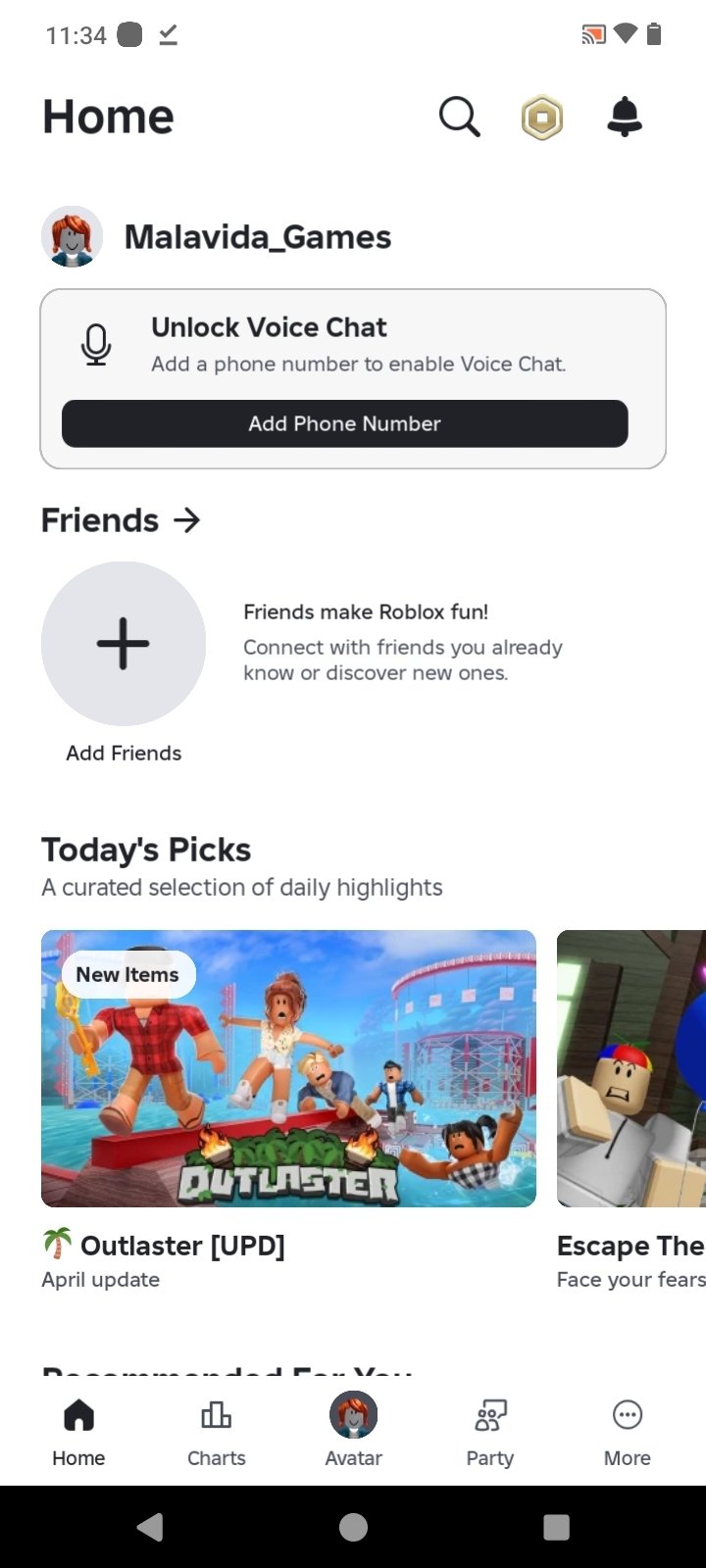Open the More tab
The width and height of the screenshot is (706, 1568).
627,1432
